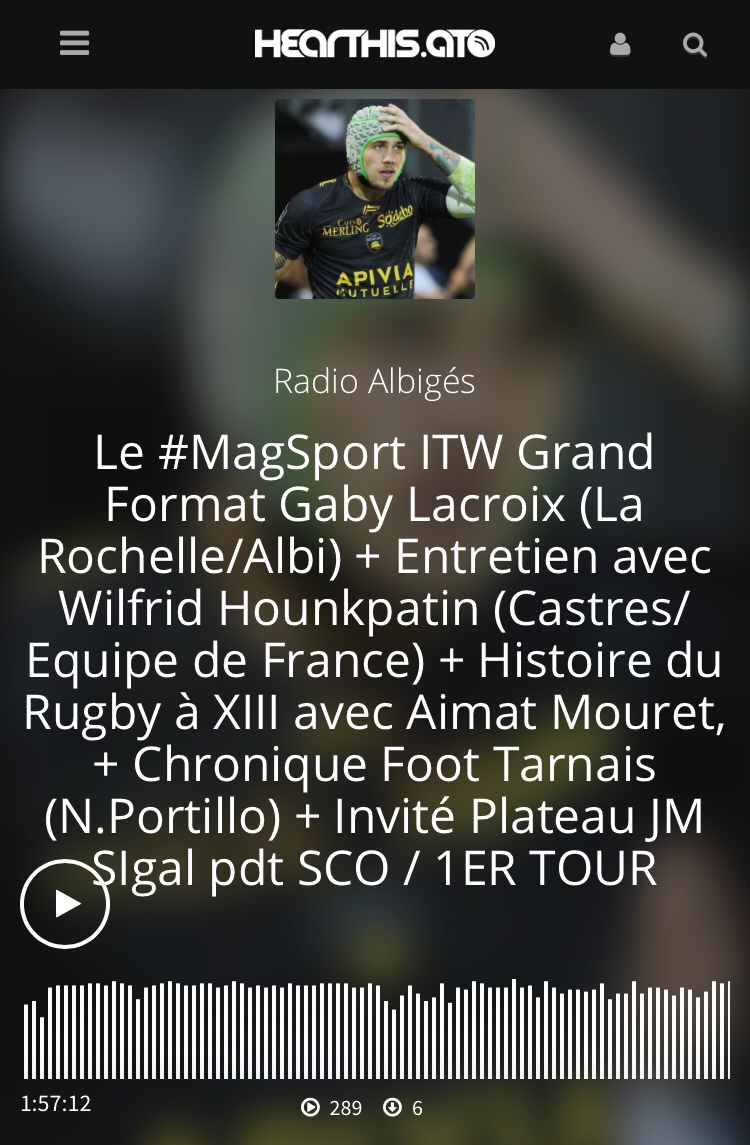Open the Radio Albigés profile link
750x1145 pixels.
pyautogui.click(x=375, y=381)
